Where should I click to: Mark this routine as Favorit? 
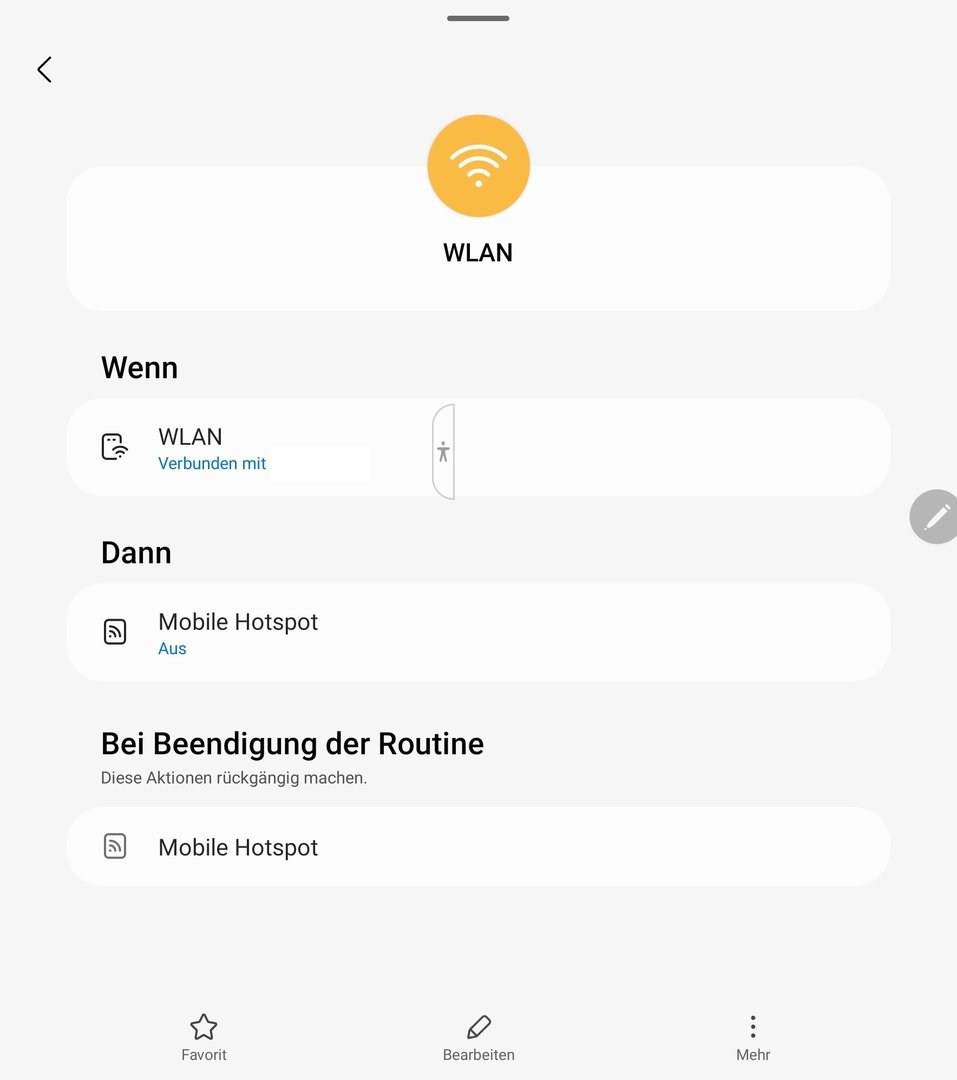tap(204, 1037)
